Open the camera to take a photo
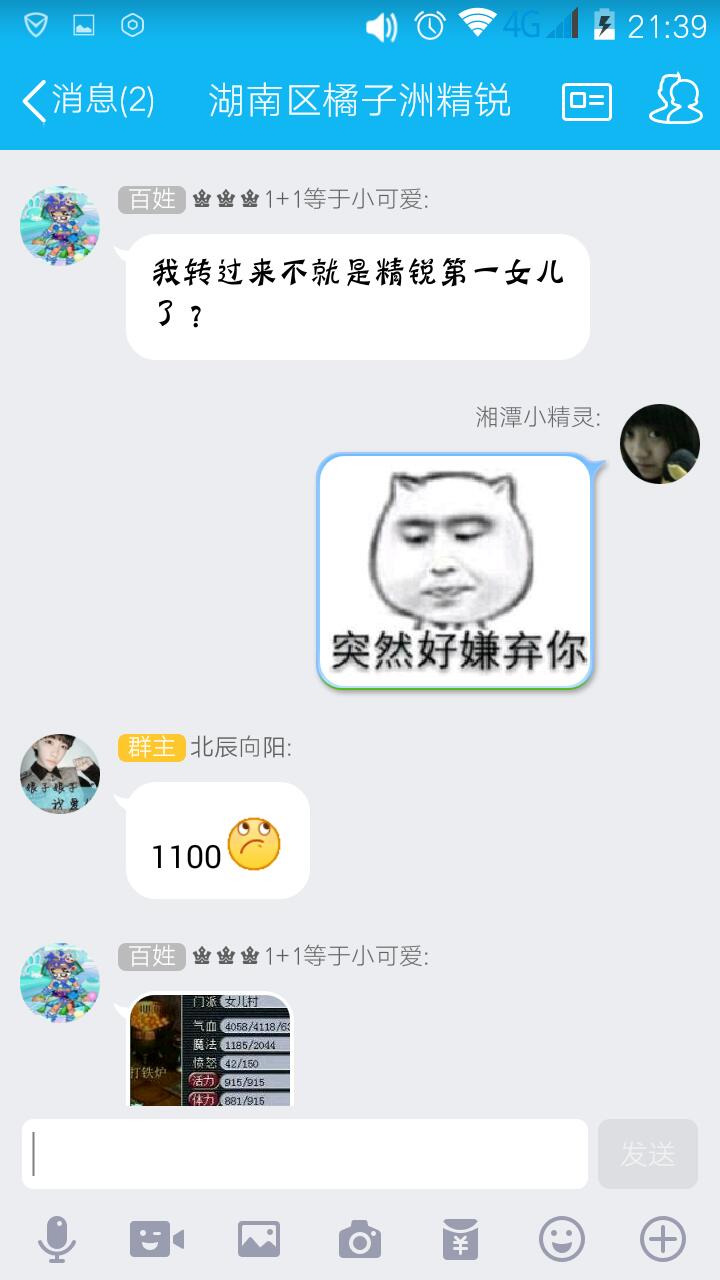The width and height of the screenshot is (720, 1280). pyautogui.click(x=360, y=1240)
